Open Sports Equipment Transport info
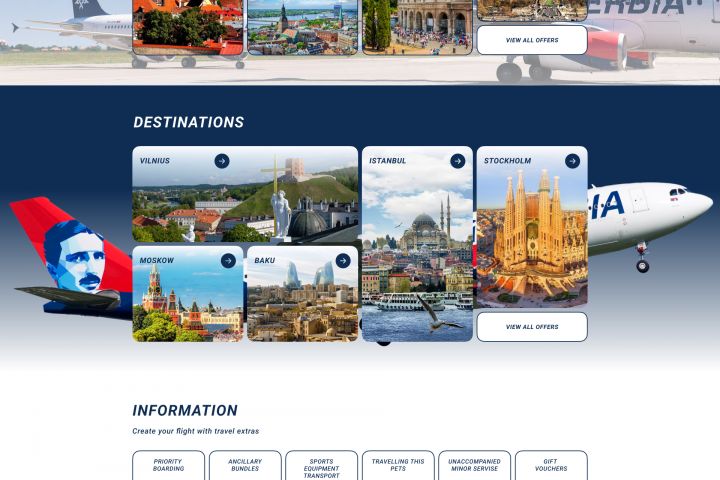Image resolution: width=720 pixels, height=480 pixels. (x=321, y=467)
